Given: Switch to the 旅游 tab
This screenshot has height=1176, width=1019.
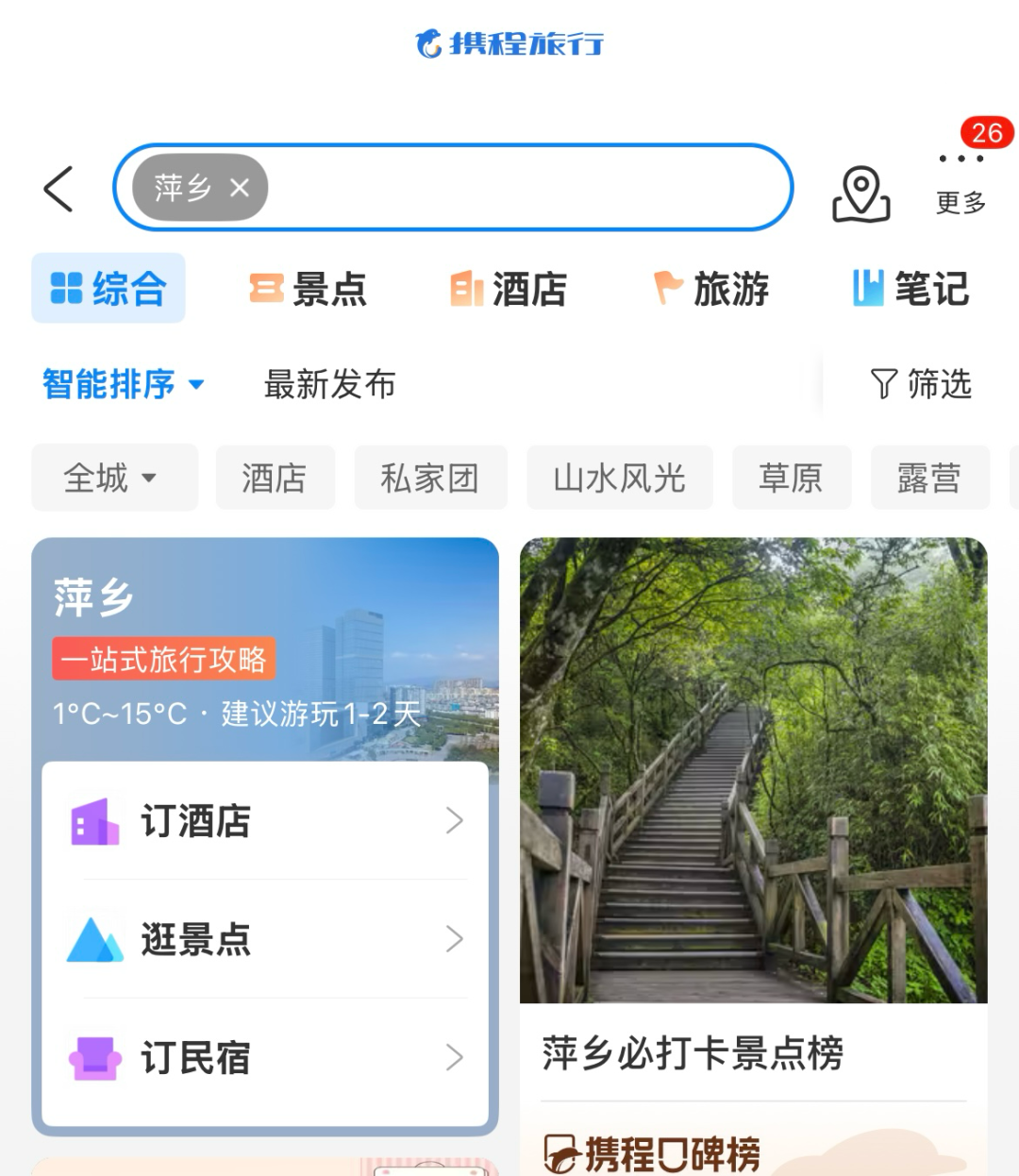Looking at the screenshot, I should (711, 289).
